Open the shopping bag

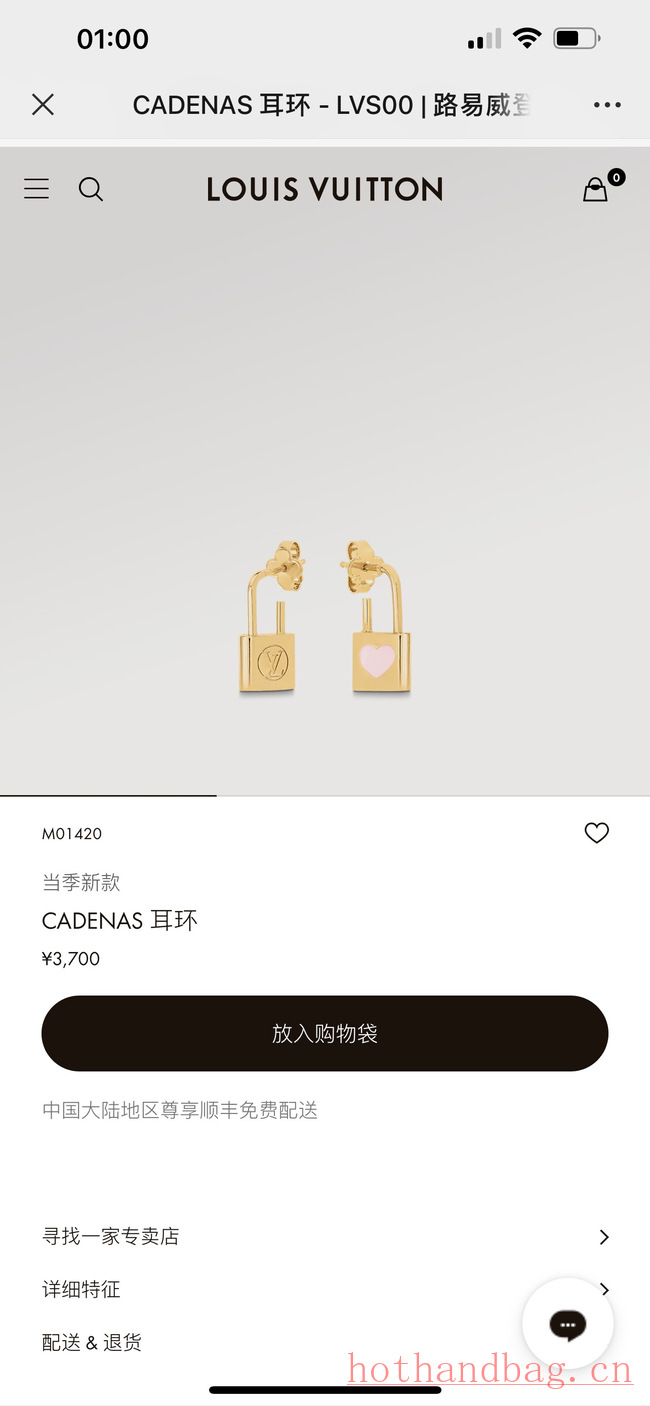(597, 188)
